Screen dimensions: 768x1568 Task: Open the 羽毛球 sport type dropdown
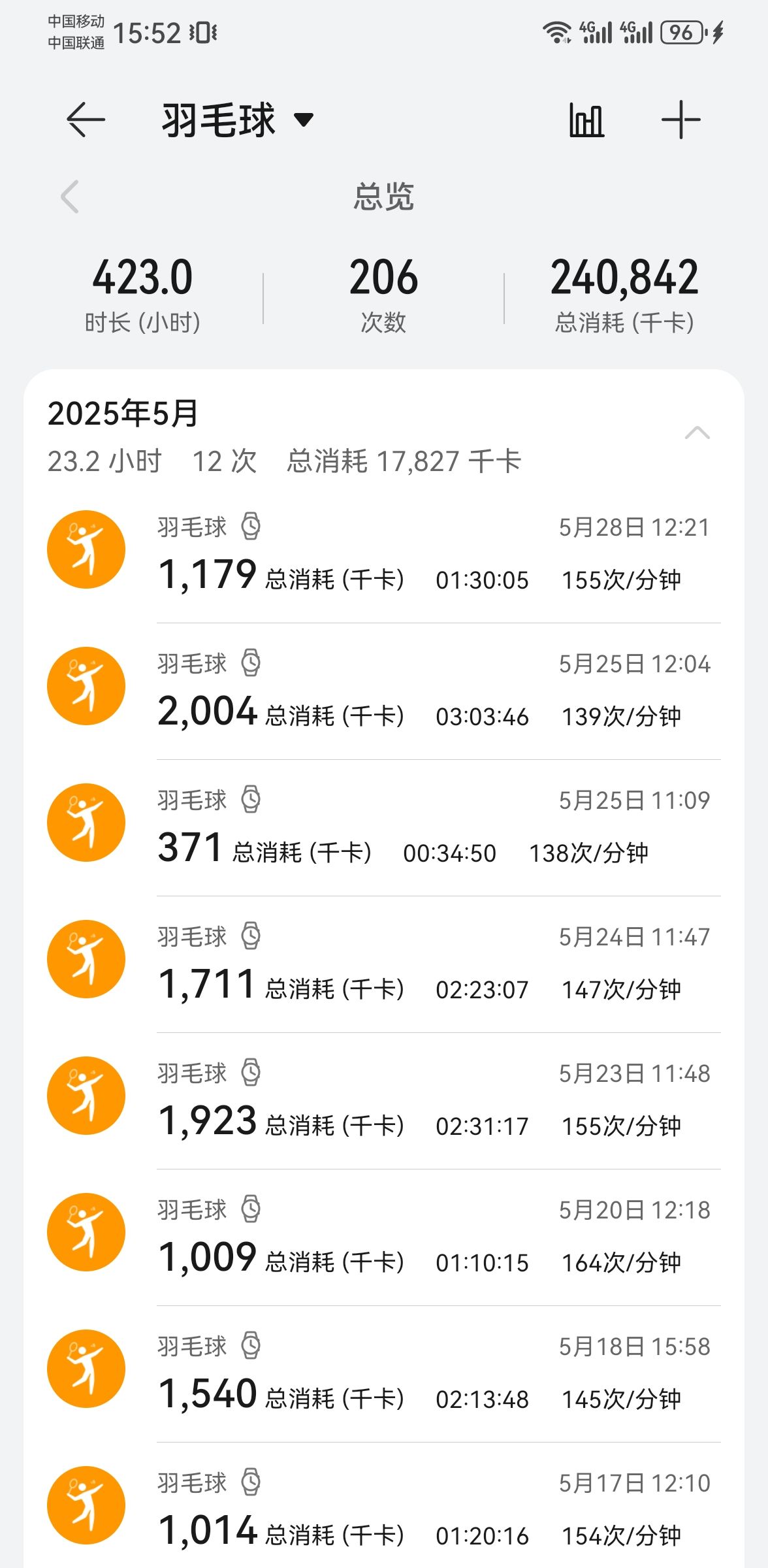tap(238, 120)
